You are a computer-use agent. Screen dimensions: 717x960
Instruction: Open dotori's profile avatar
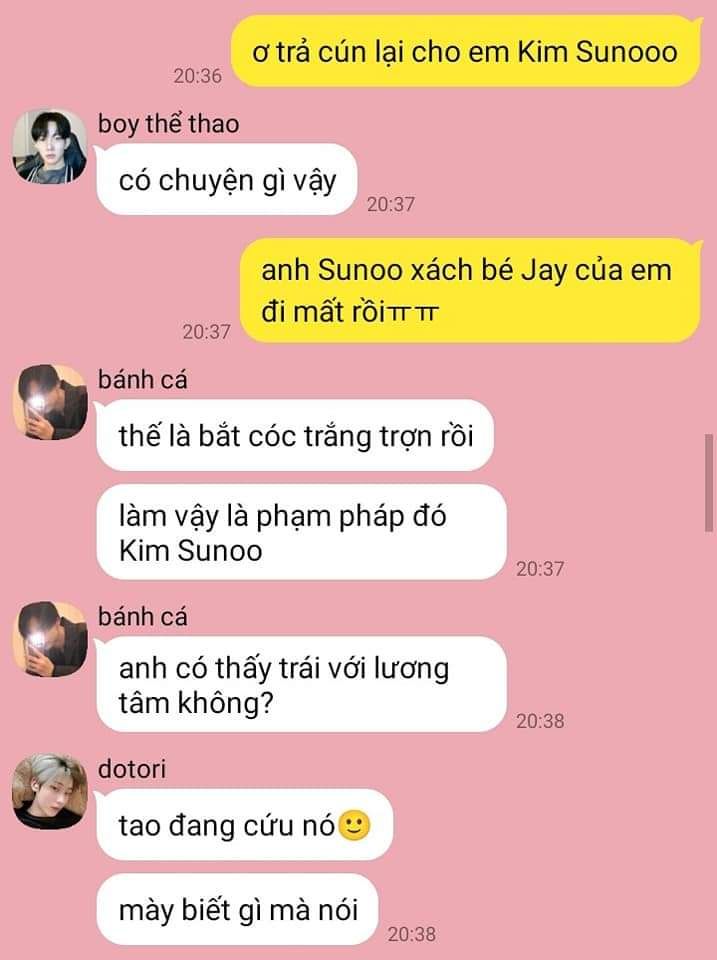[x=49, y=792]
